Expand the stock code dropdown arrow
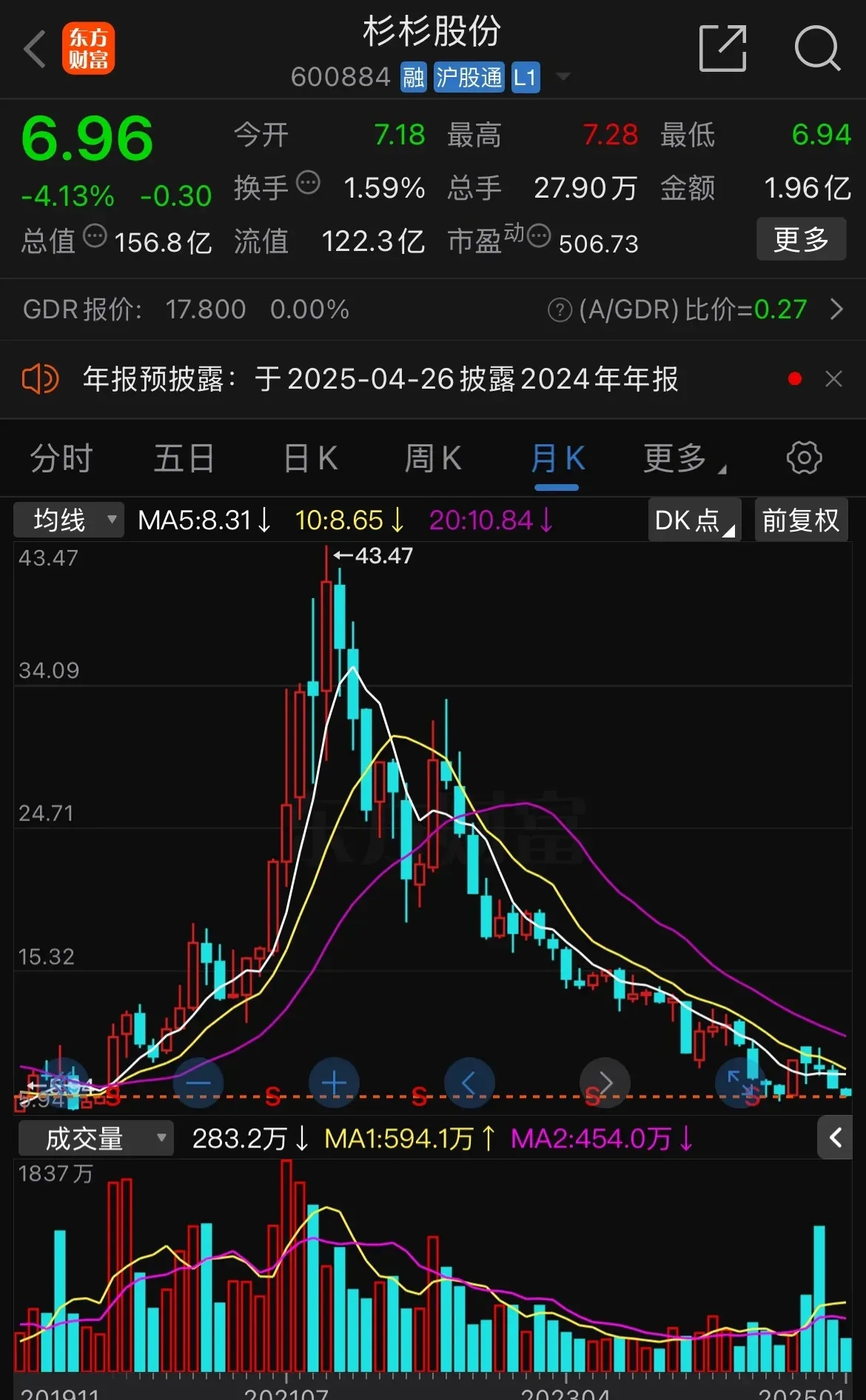 click(563, 77)
